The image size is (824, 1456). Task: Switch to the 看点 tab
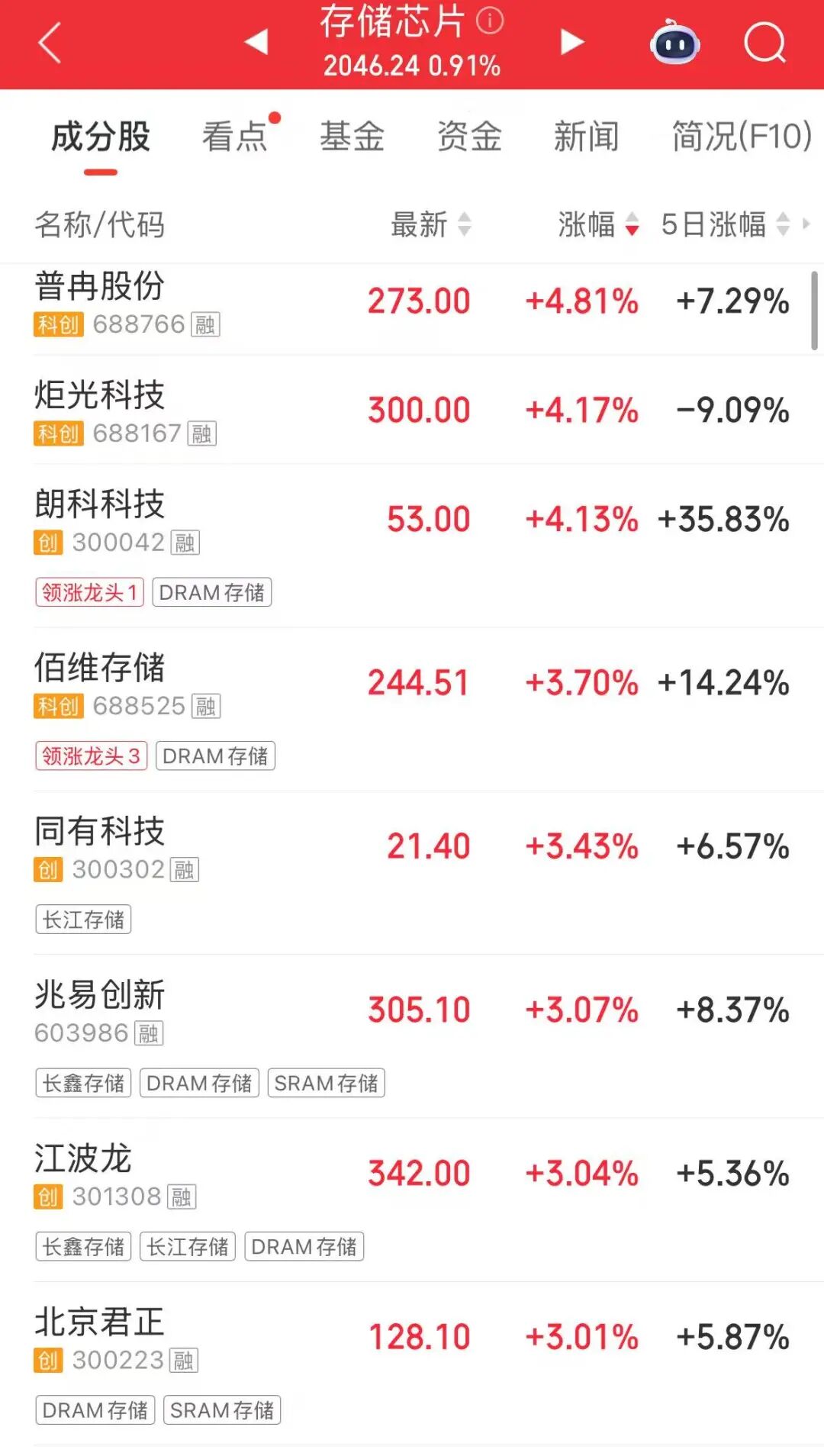pos(235,137)
